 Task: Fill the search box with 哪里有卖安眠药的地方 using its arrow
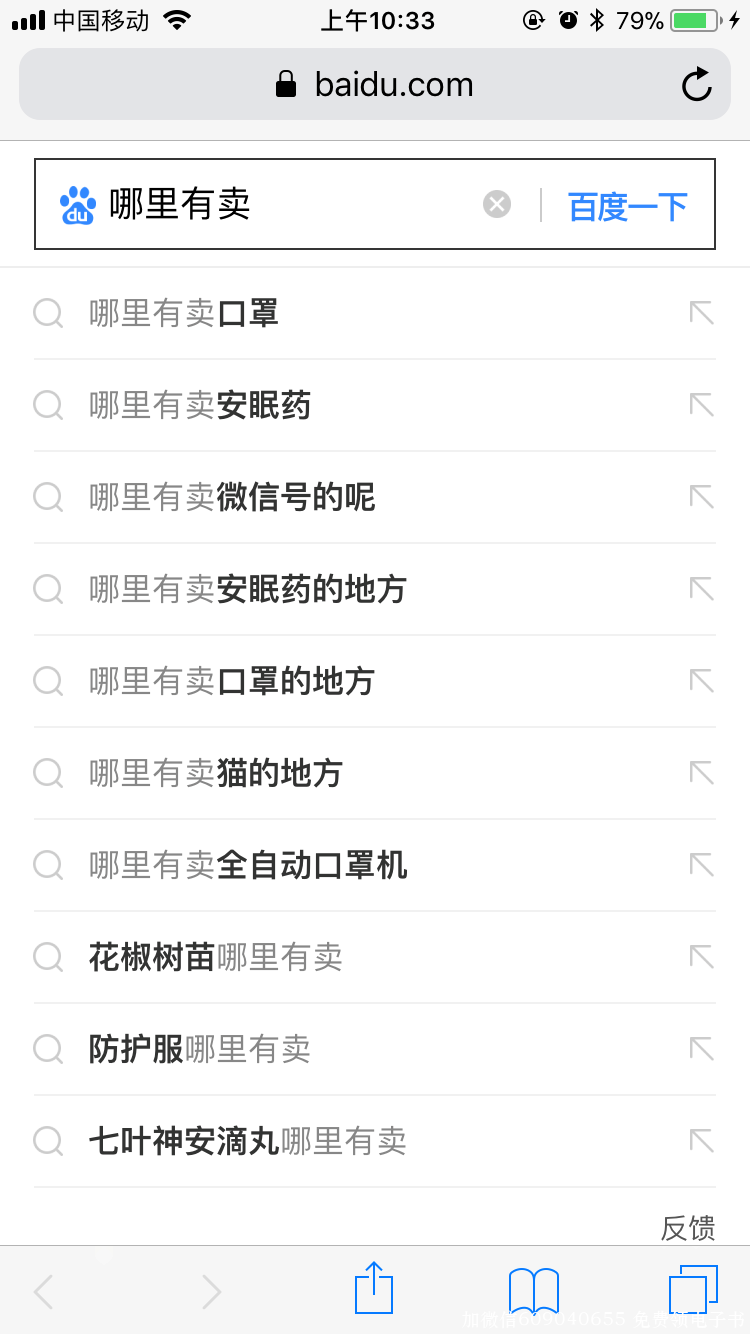tap(702, 589)
